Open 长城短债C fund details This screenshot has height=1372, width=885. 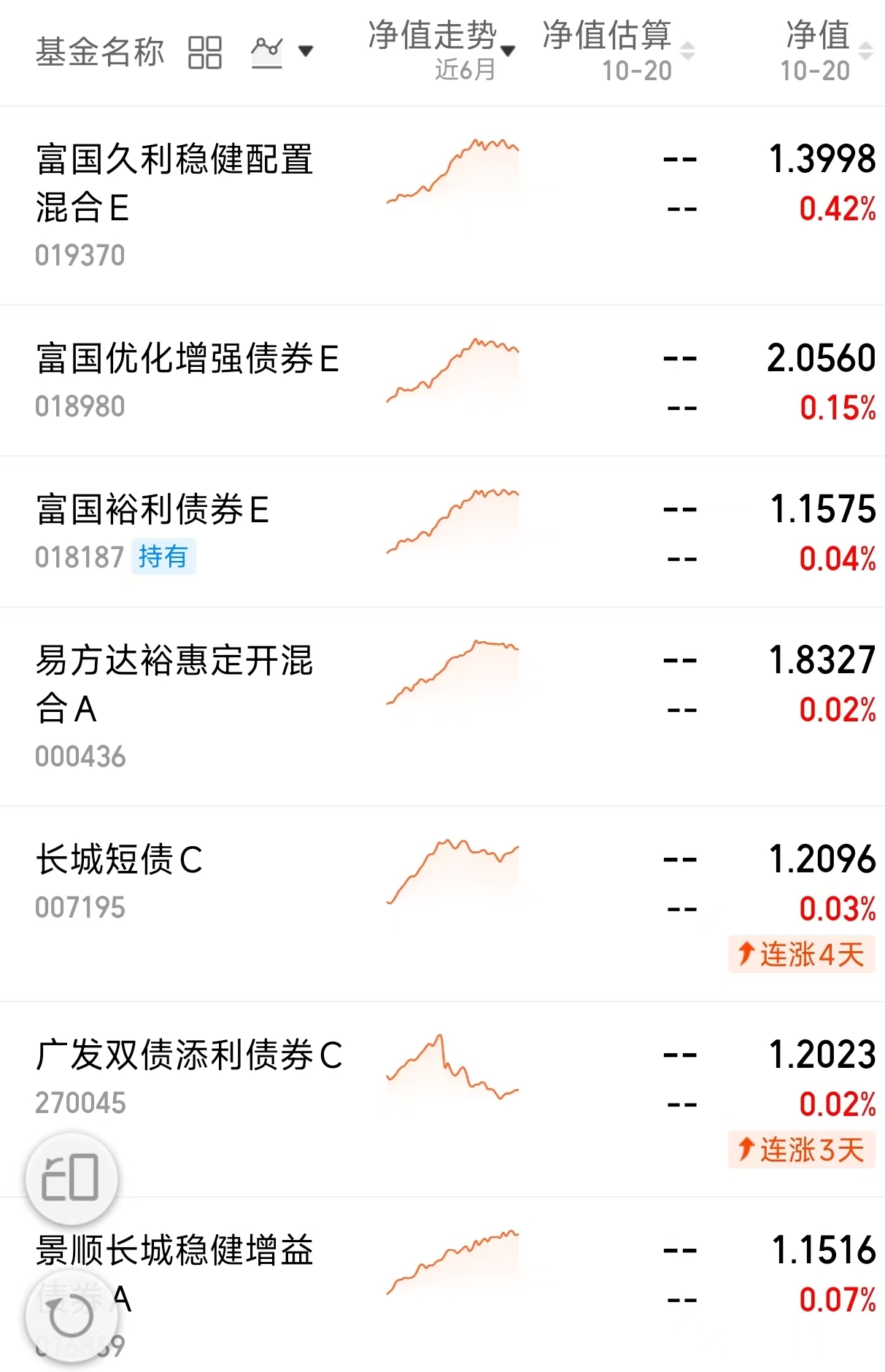coord(442,904)
